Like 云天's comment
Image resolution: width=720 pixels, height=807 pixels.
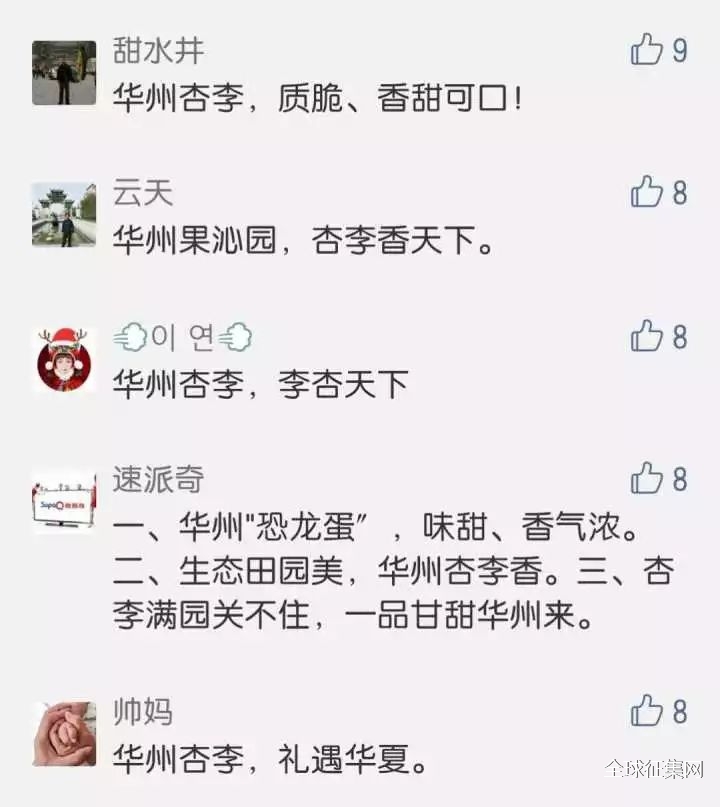point(648,191)
